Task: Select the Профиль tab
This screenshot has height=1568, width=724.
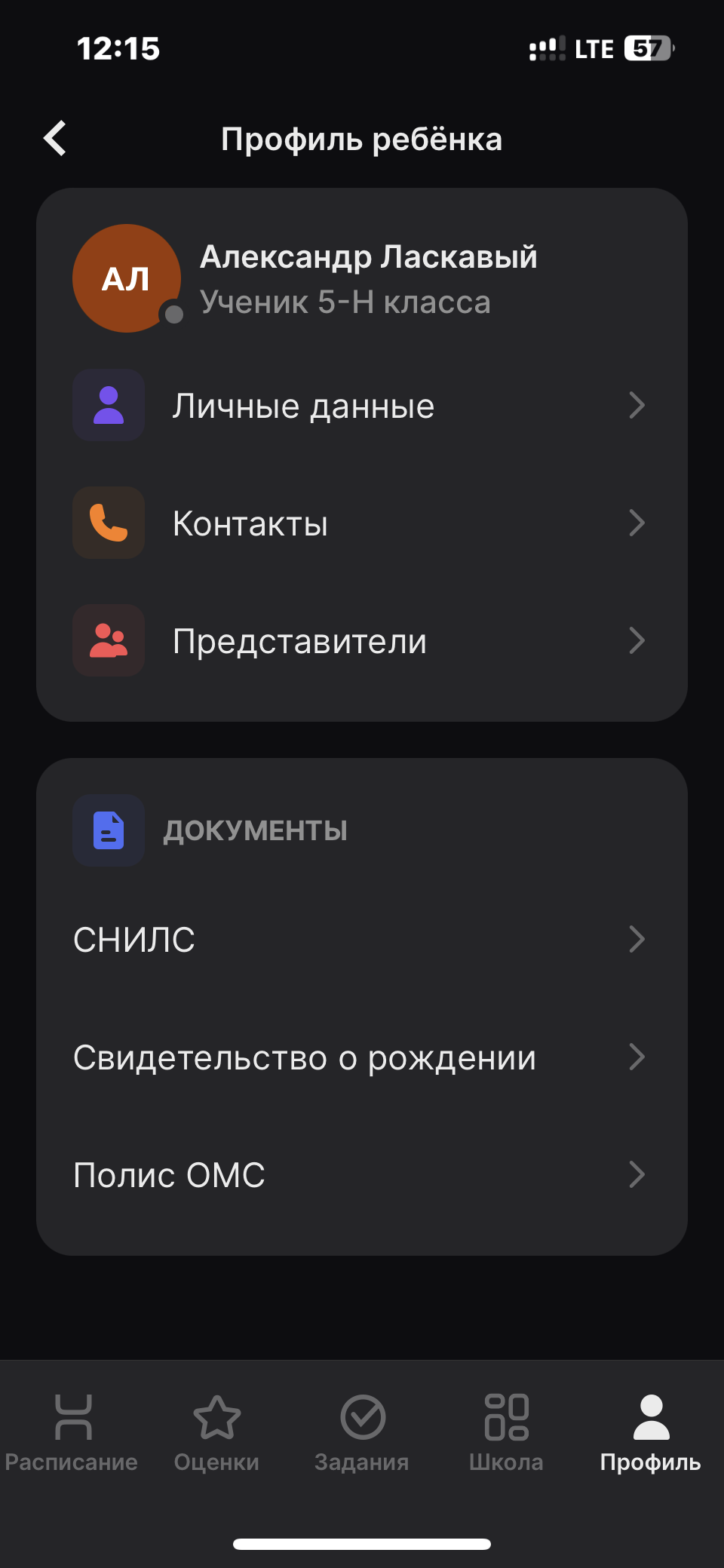Action: 650,1433
